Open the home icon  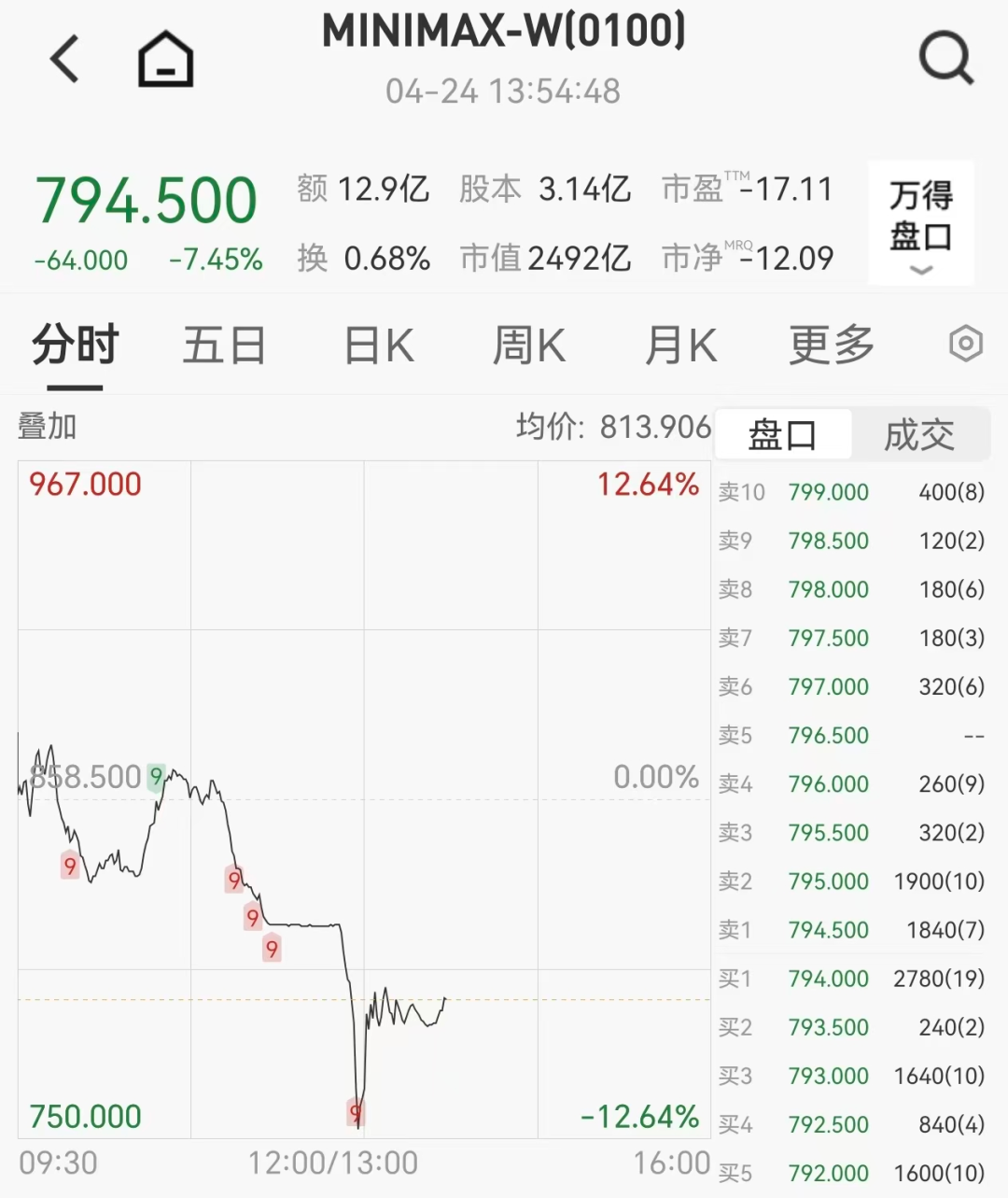click(x=165, y=60)
